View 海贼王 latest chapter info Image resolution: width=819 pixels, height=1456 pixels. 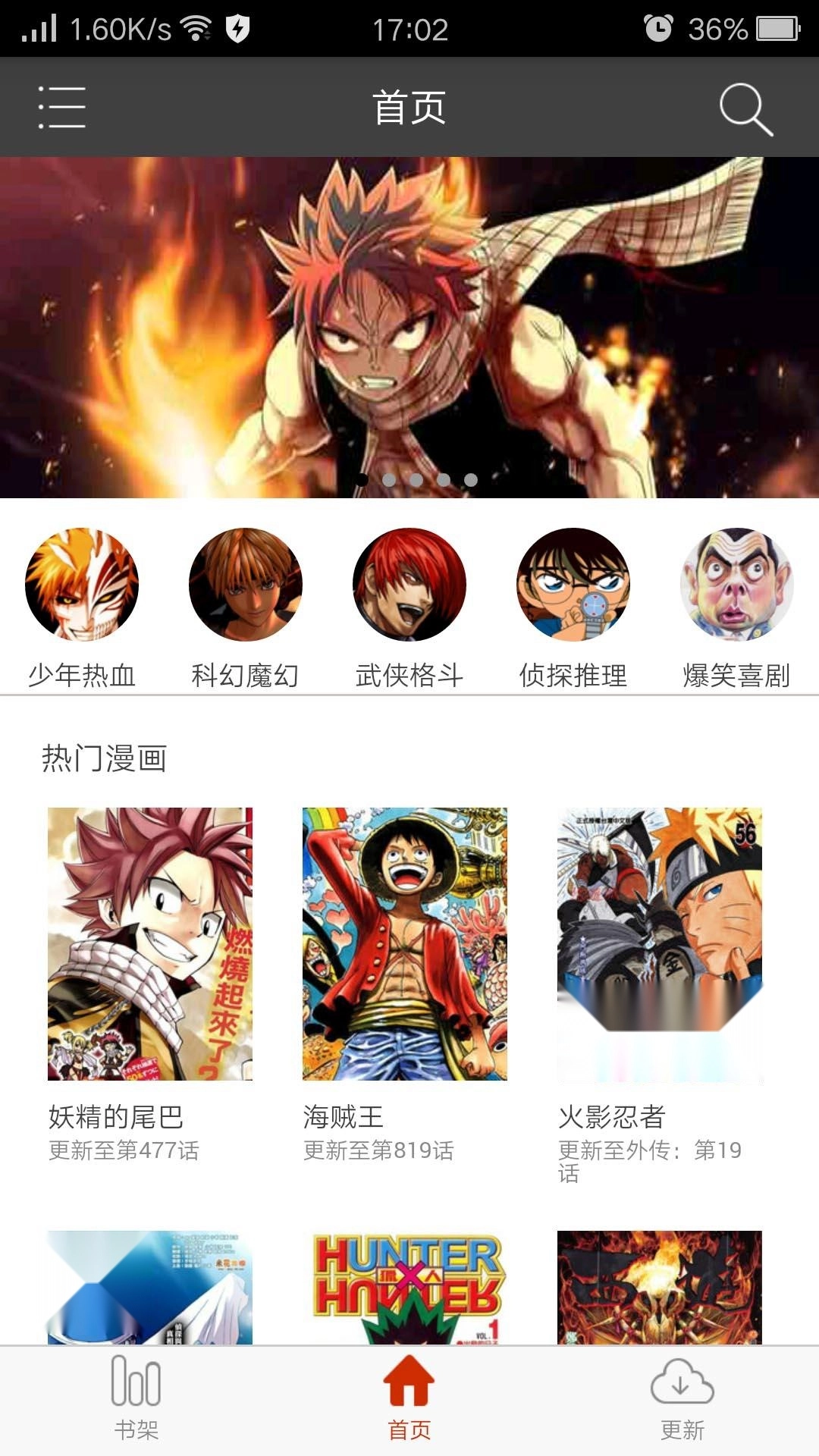coord(379,1150)
